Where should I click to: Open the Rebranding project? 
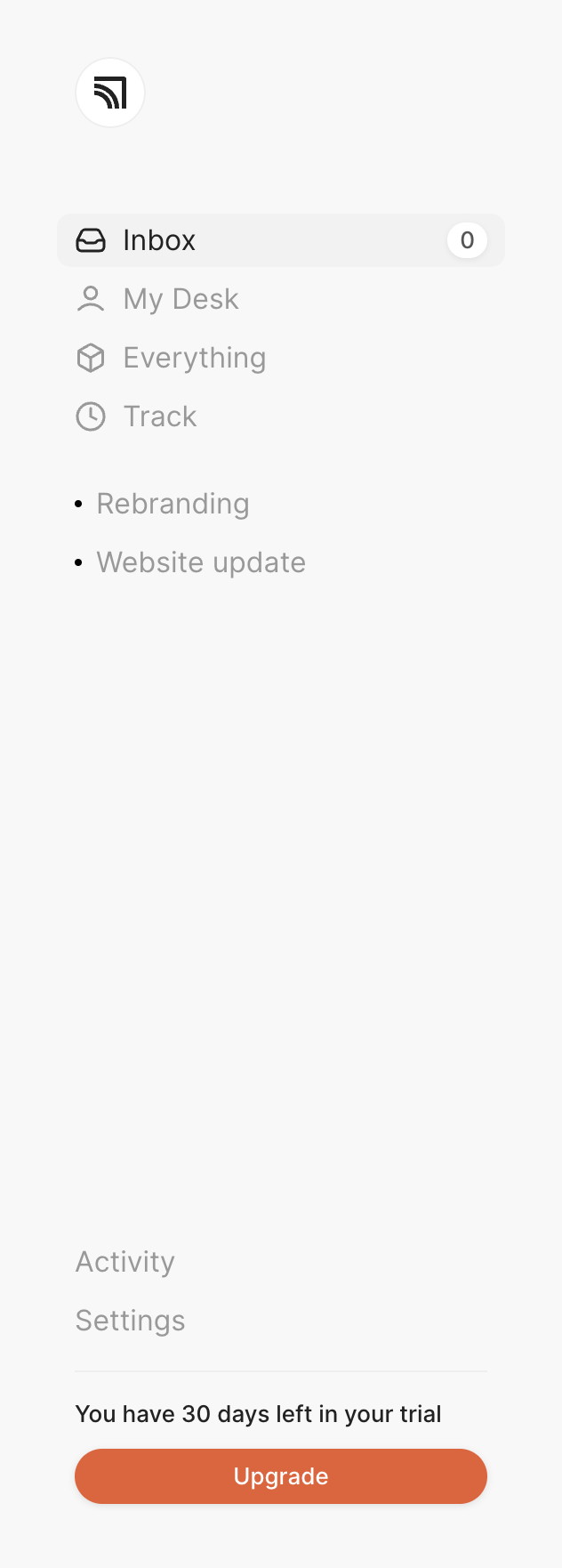pos(173,504)
